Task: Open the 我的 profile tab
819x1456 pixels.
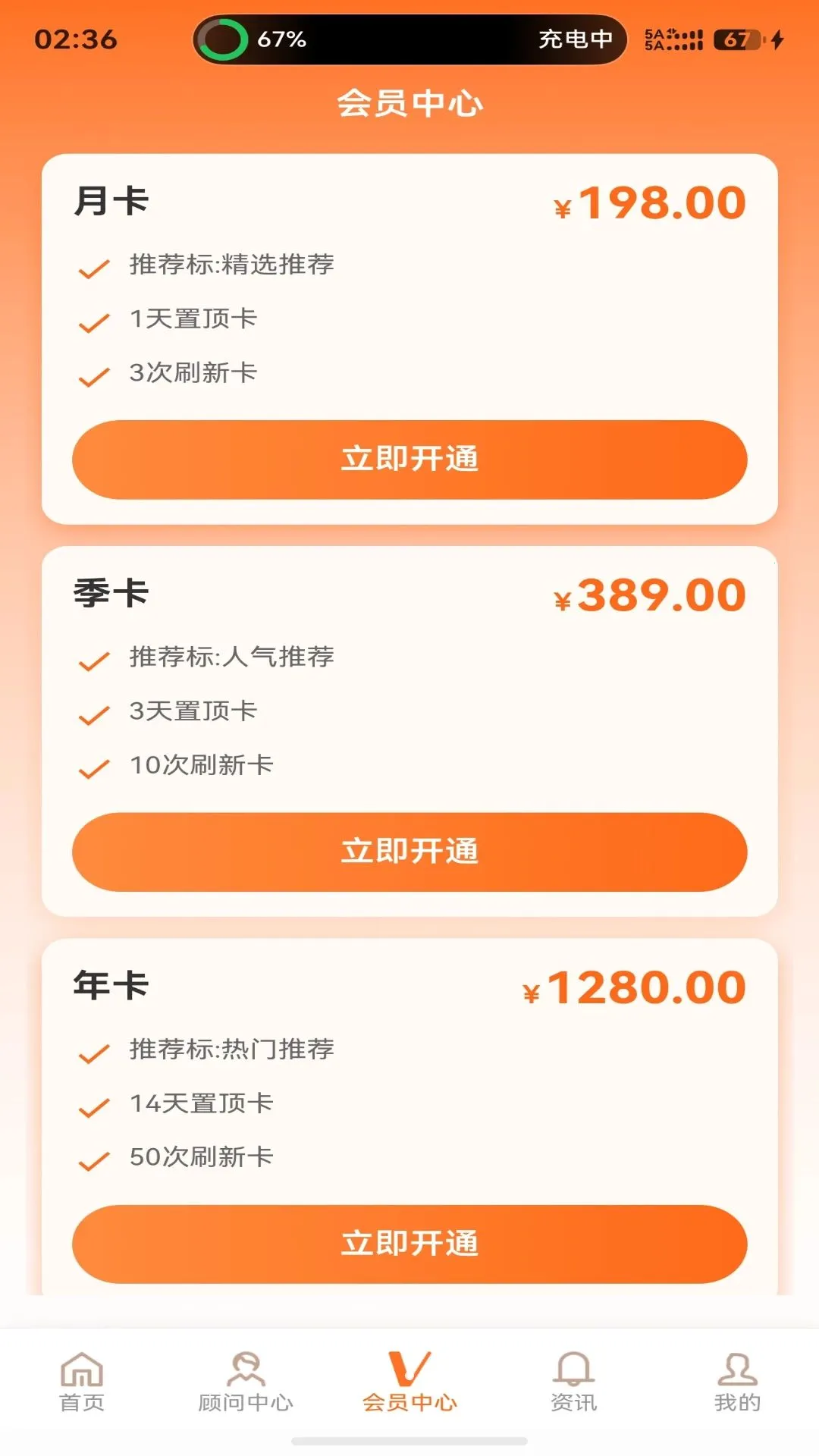Action: point(737,1382)
